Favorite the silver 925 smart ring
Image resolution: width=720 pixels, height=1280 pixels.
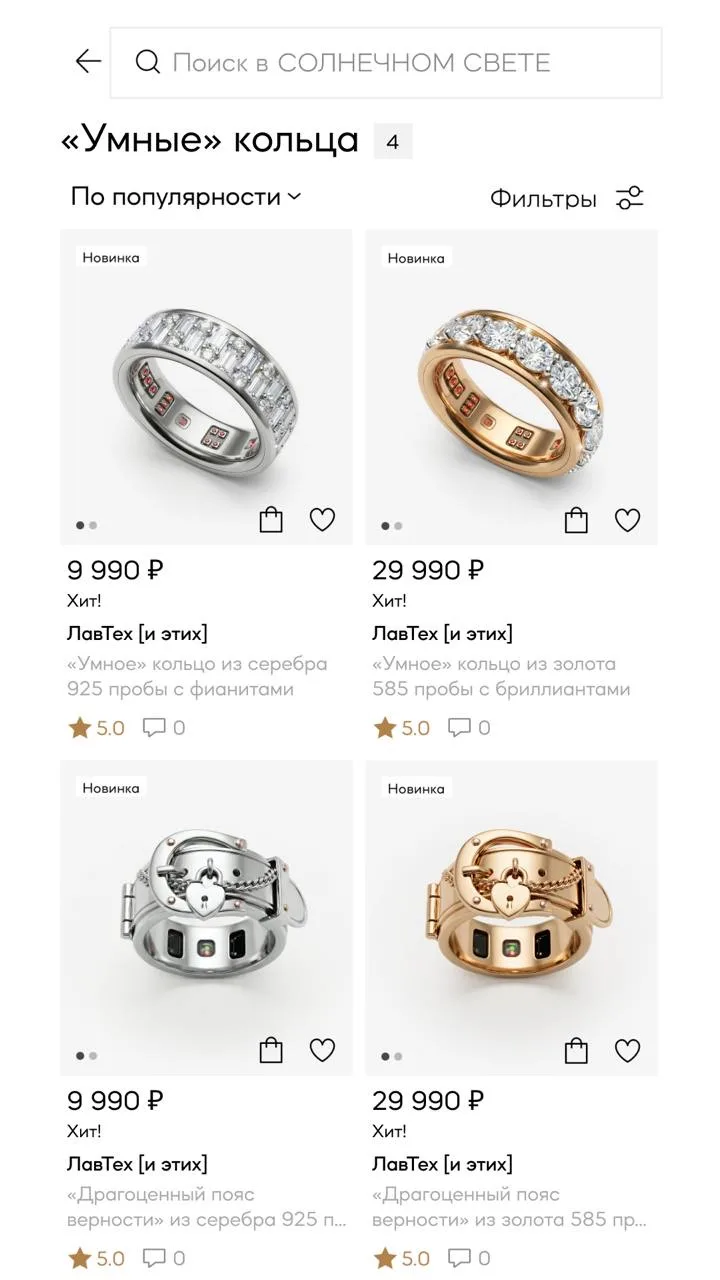pos(322,520)
